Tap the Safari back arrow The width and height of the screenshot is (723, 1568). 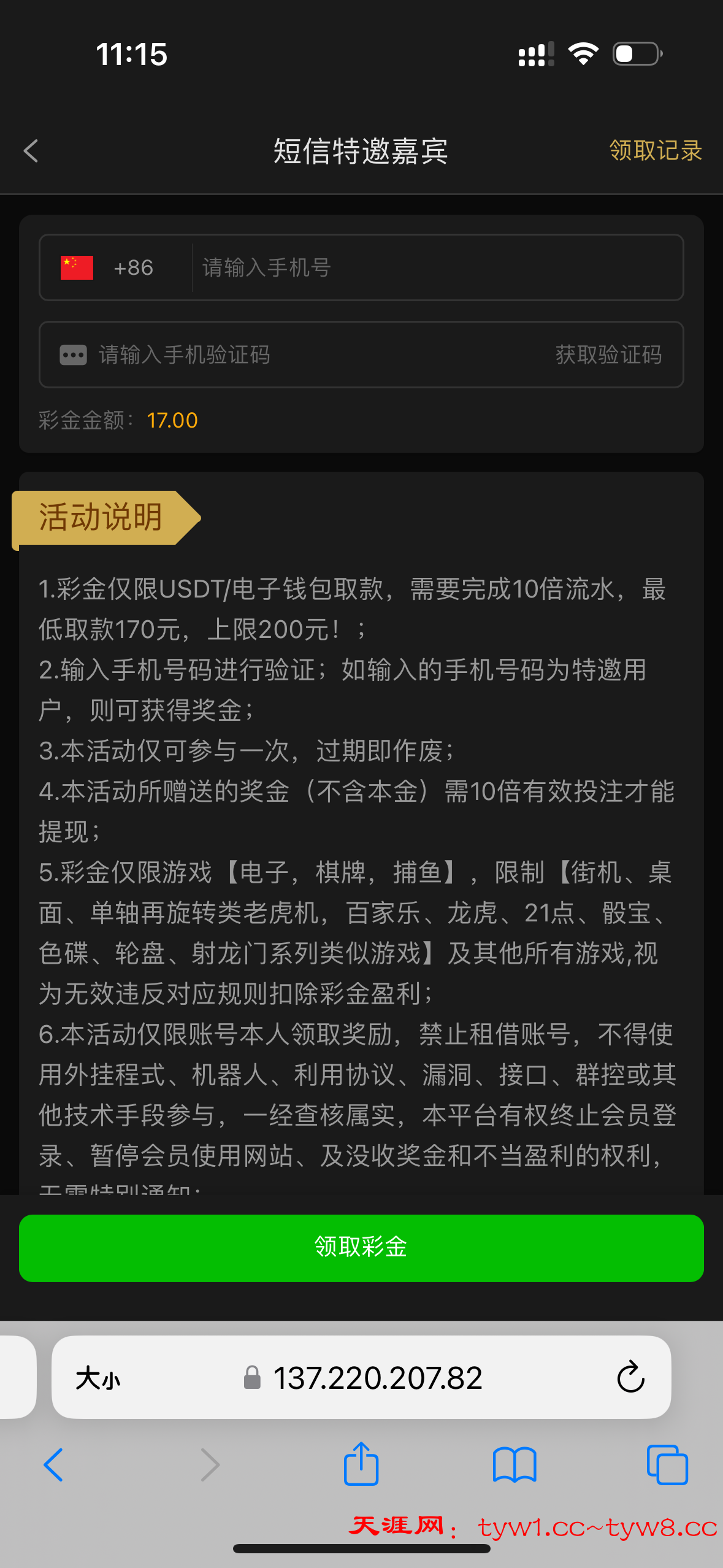(54, 1465)
